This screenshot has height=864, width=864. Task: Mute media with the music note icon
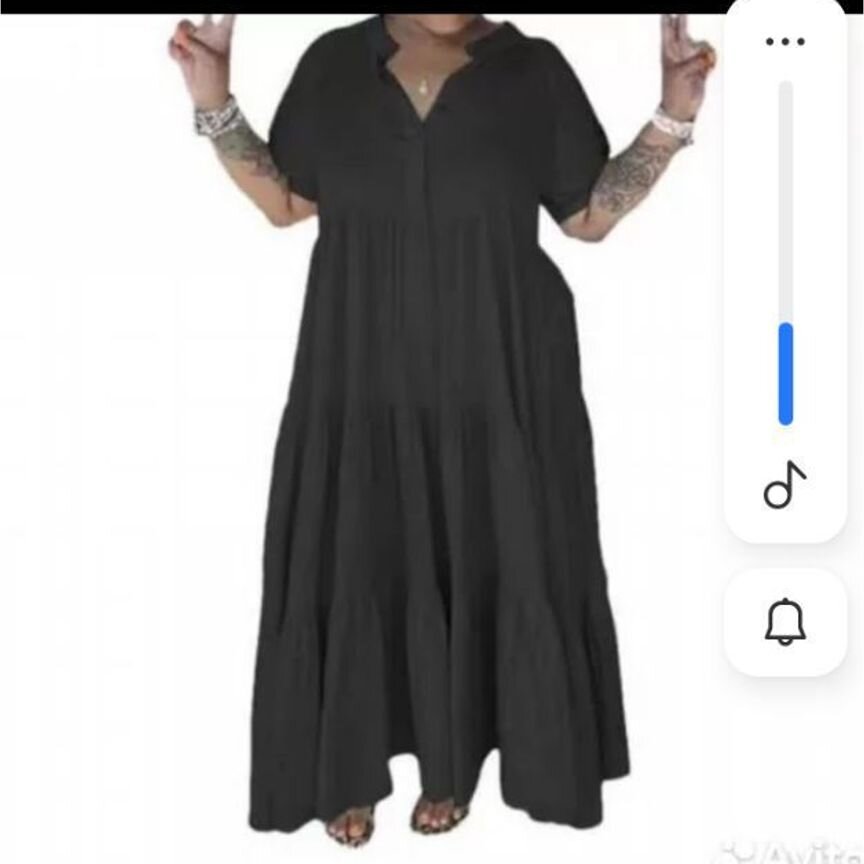click(x=785, y=486)
